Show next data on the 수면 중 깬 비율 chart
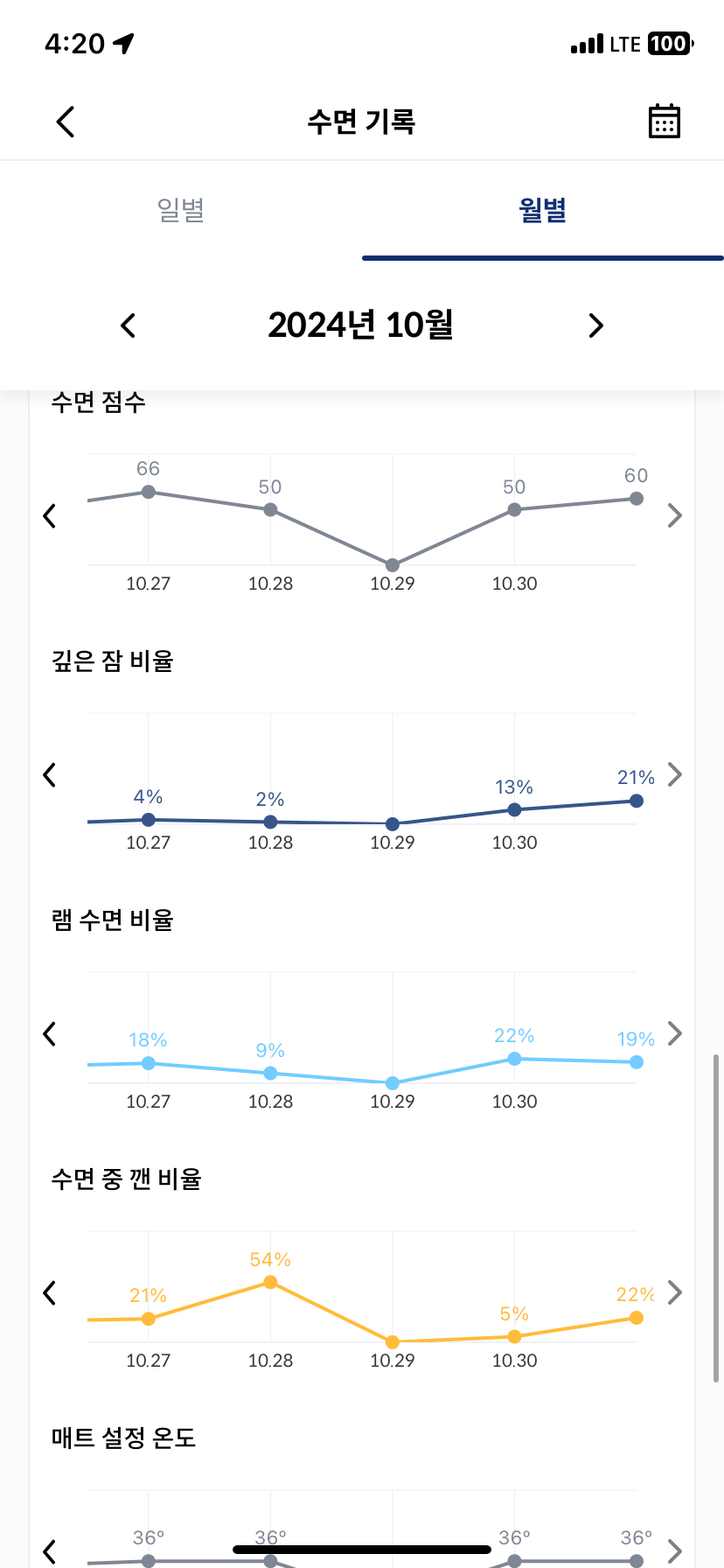The width and height of the screenshot is (724, 1568). [x=674, y=1293]
